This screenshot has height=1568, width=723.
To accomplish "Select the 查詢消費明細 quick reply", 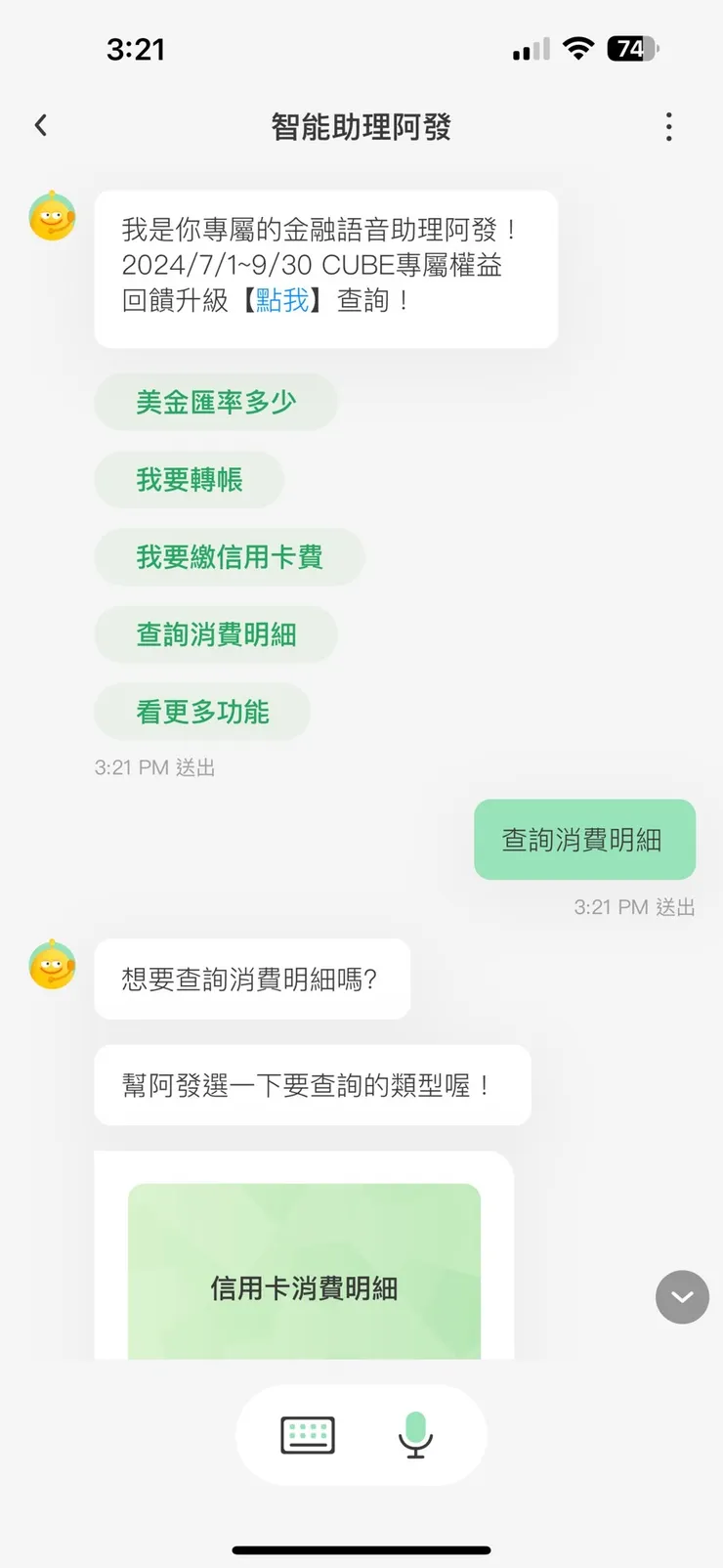I will pos(216,634).
